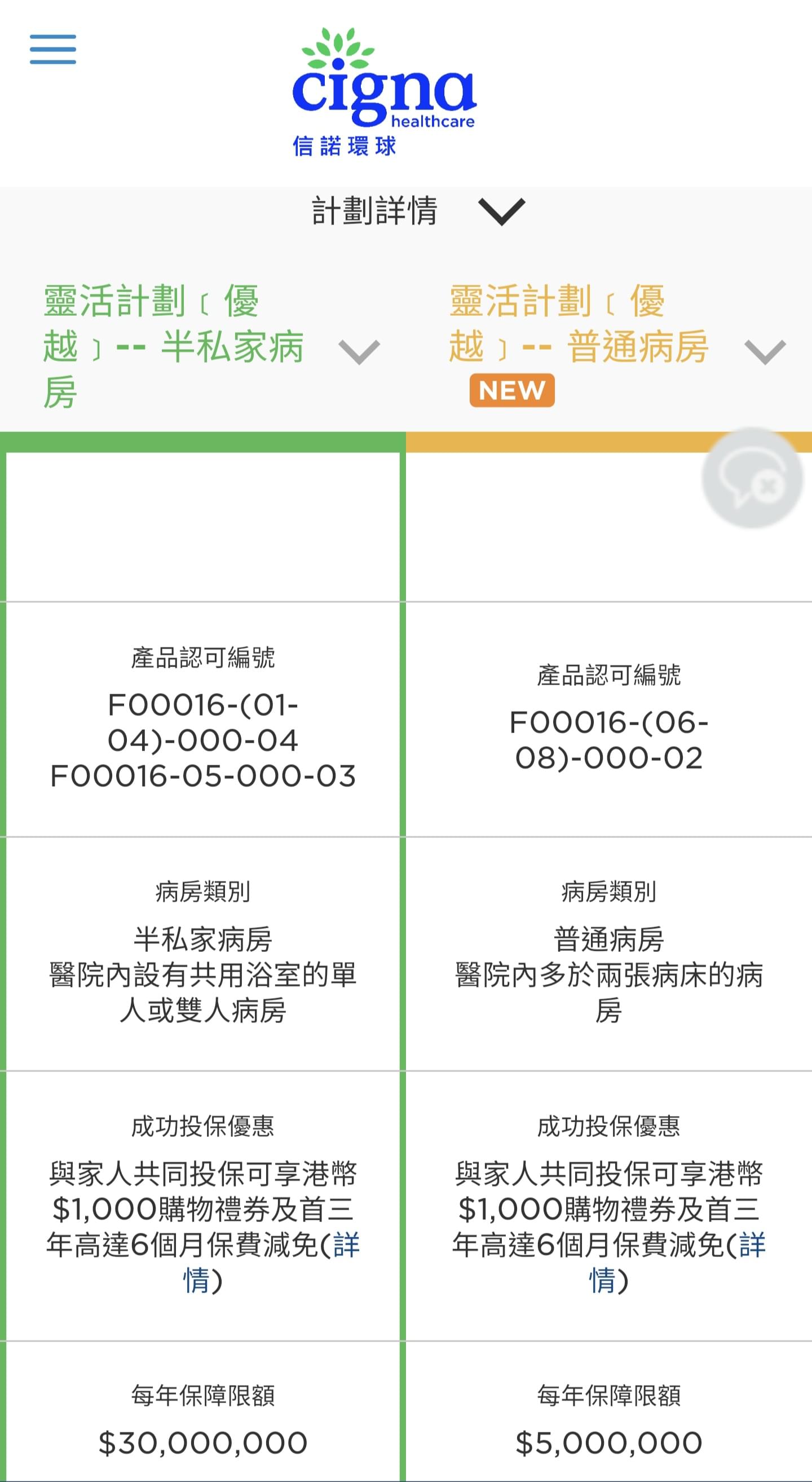Open 詳情 link in 普通病房 column offer
Screen dimensions: 812x1482
[677, 1262]
